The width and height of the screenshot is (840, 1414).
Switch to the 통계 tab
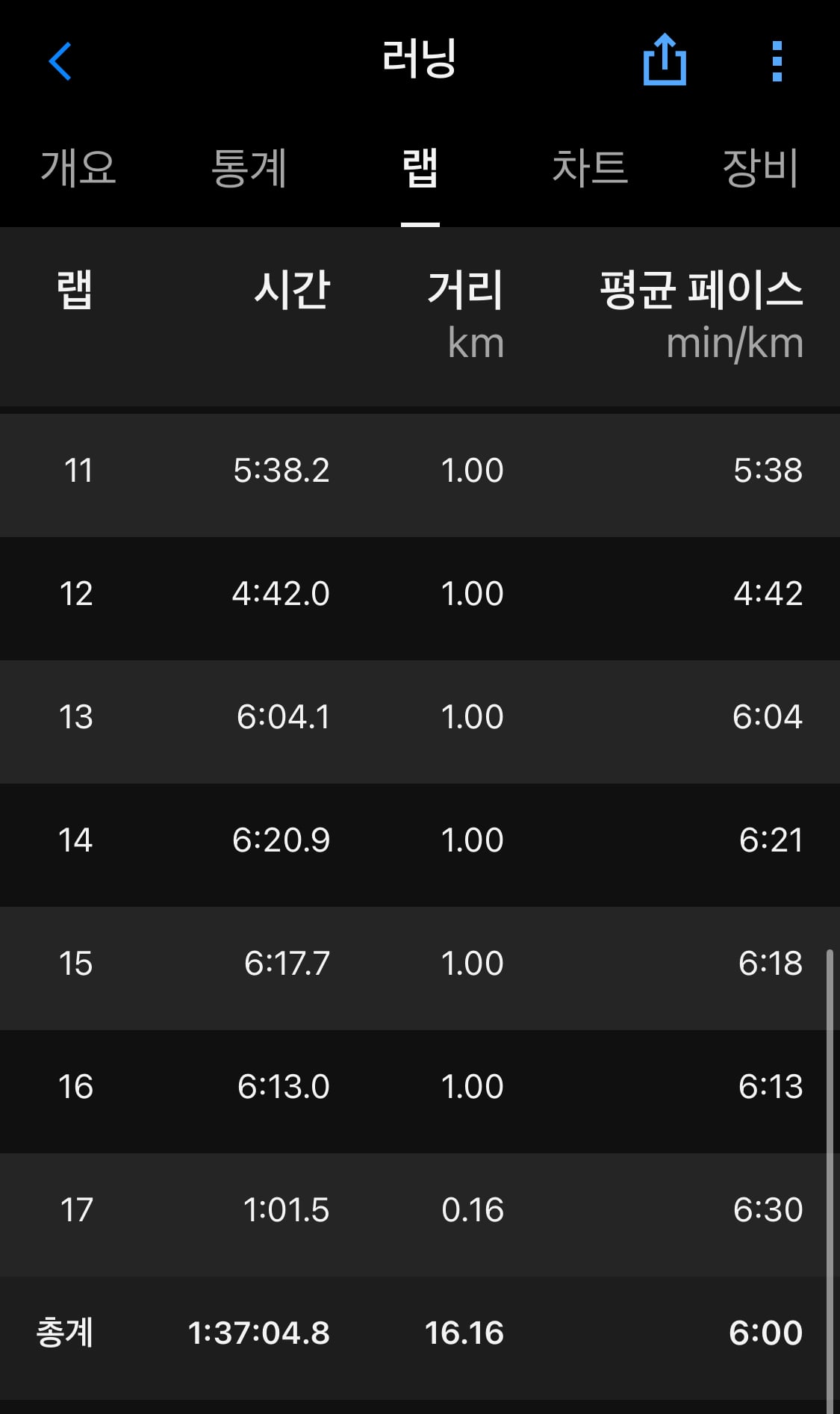click(249, 167)
